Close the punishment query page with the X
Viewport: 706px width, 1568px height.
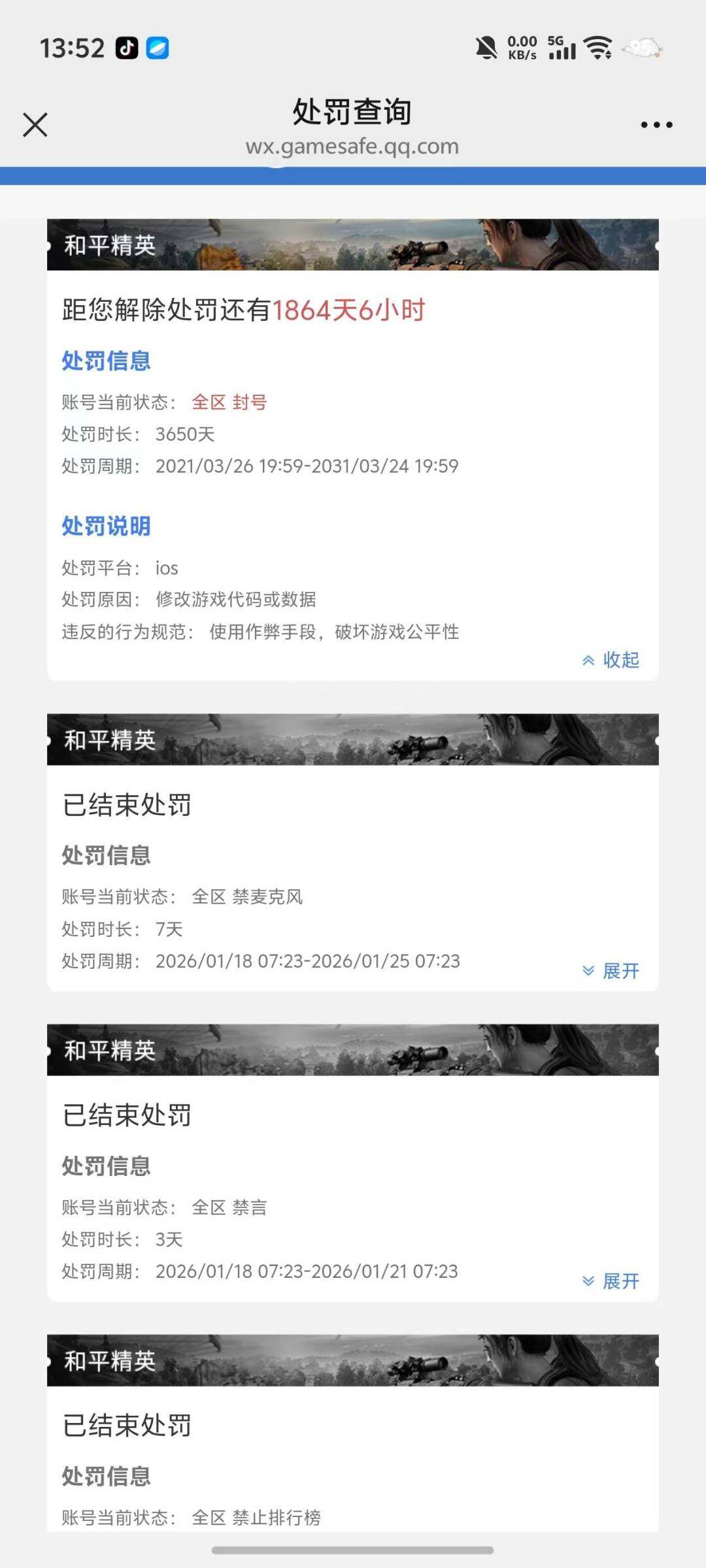[x=36, y=124]
